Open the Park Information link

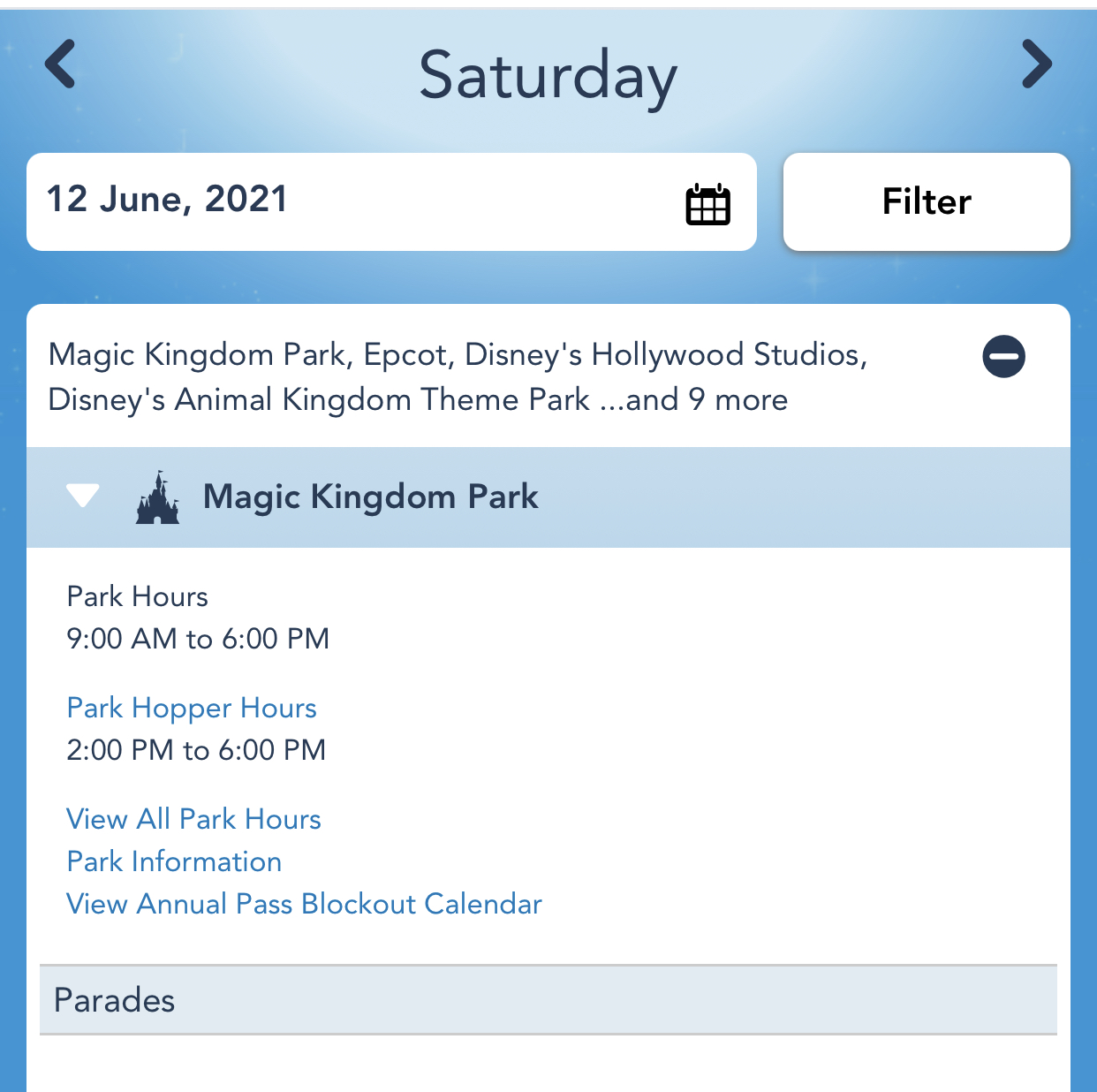(174, 861)
